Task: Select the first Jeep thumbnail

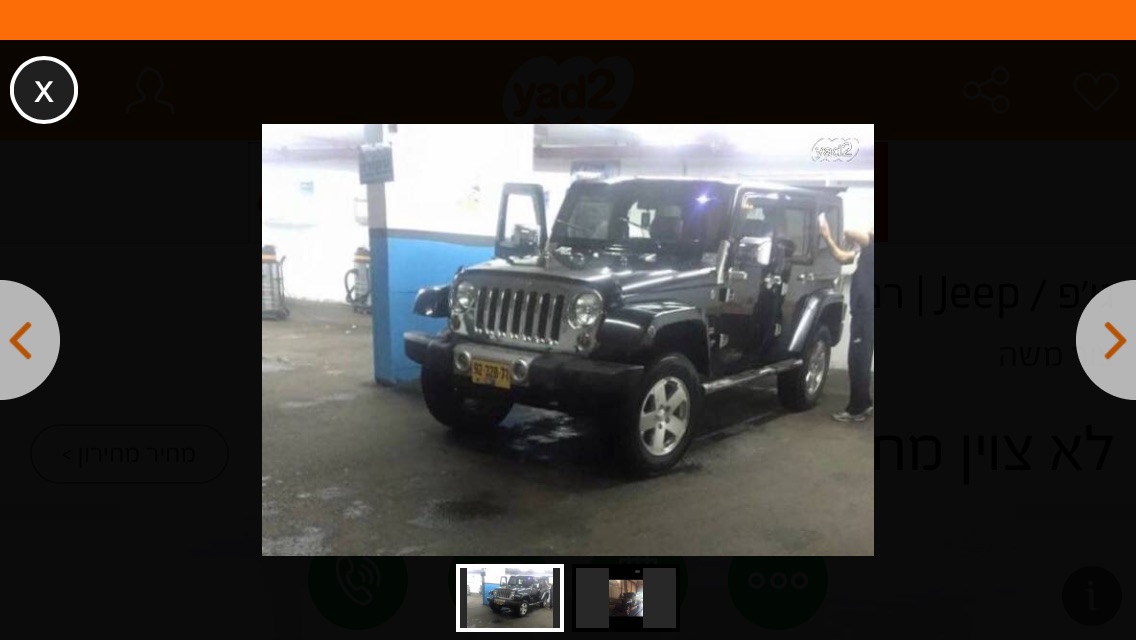Action: (510, 598)
